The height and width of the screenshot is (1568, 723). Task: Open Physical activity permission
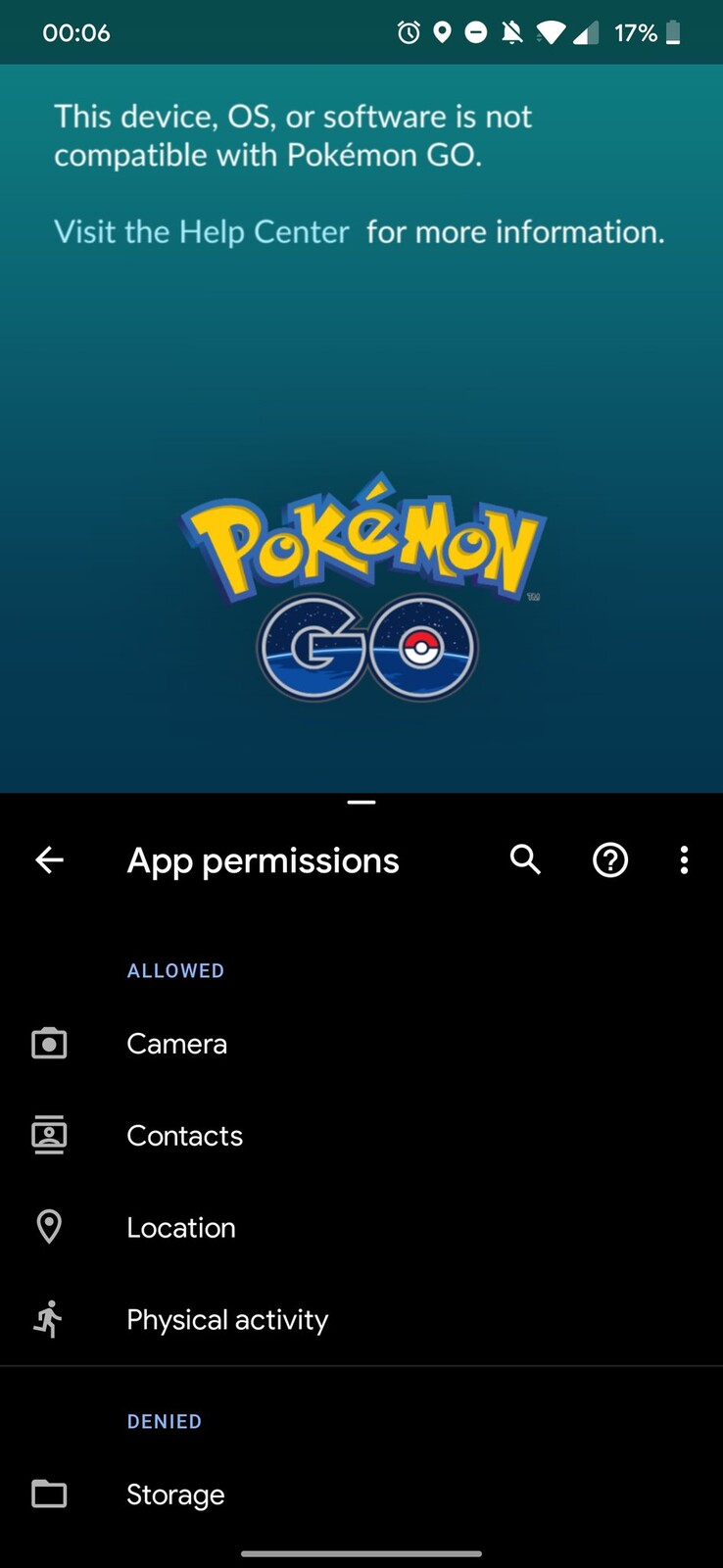(361, 1320)
